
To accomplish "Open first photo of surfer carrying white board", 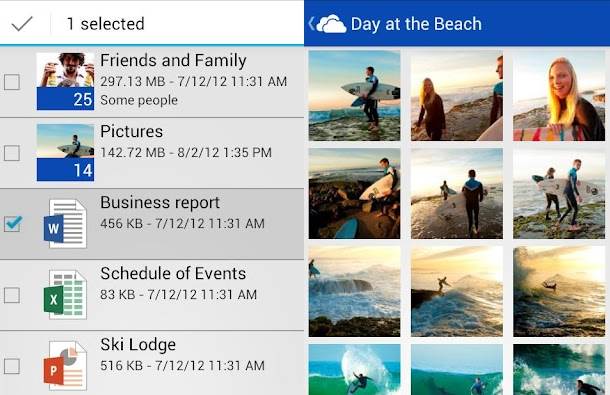I will pyautogui.click(x=354, y=95).
